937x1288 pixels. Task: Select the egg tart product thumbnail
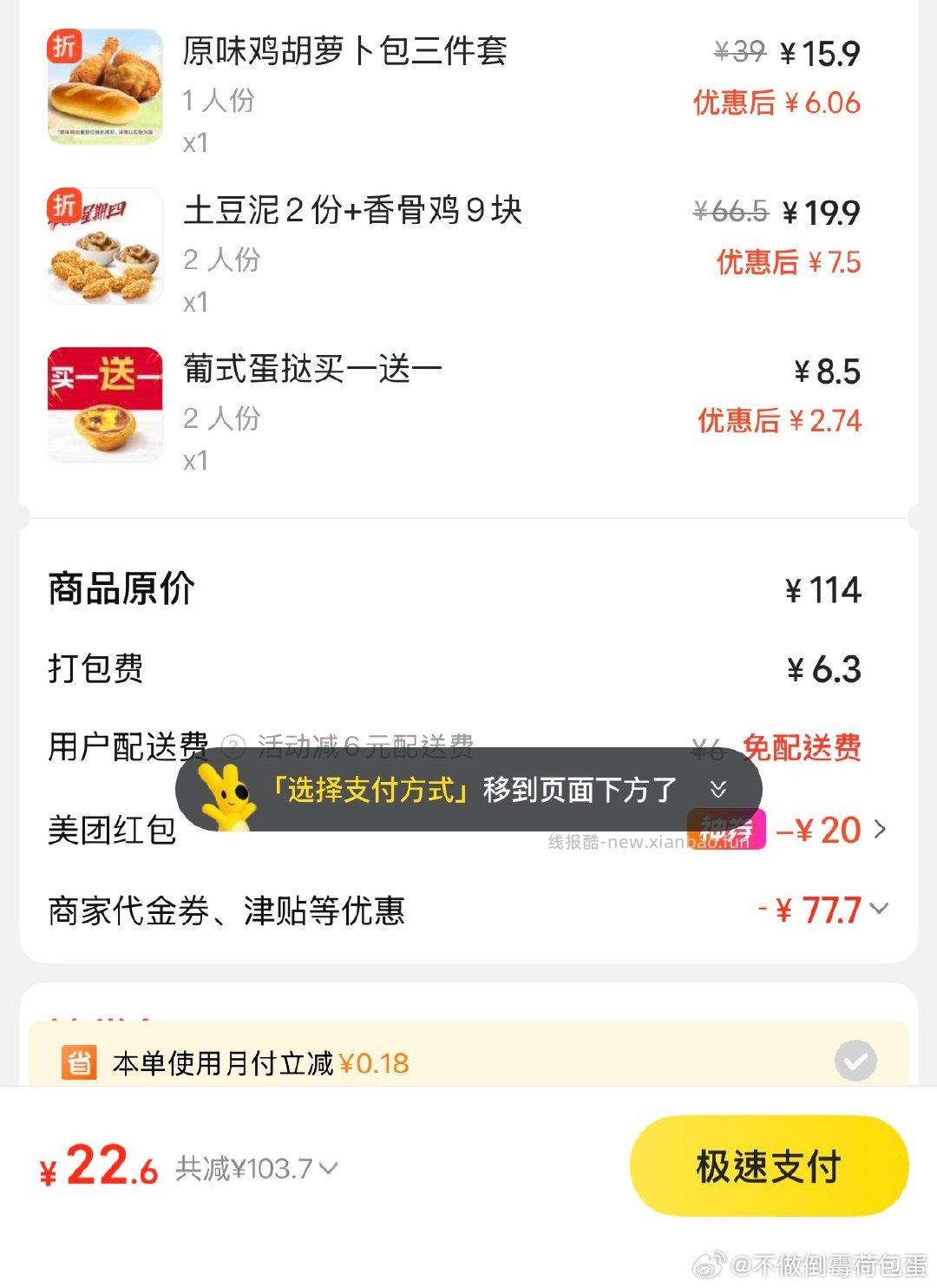tap(104, 404)
